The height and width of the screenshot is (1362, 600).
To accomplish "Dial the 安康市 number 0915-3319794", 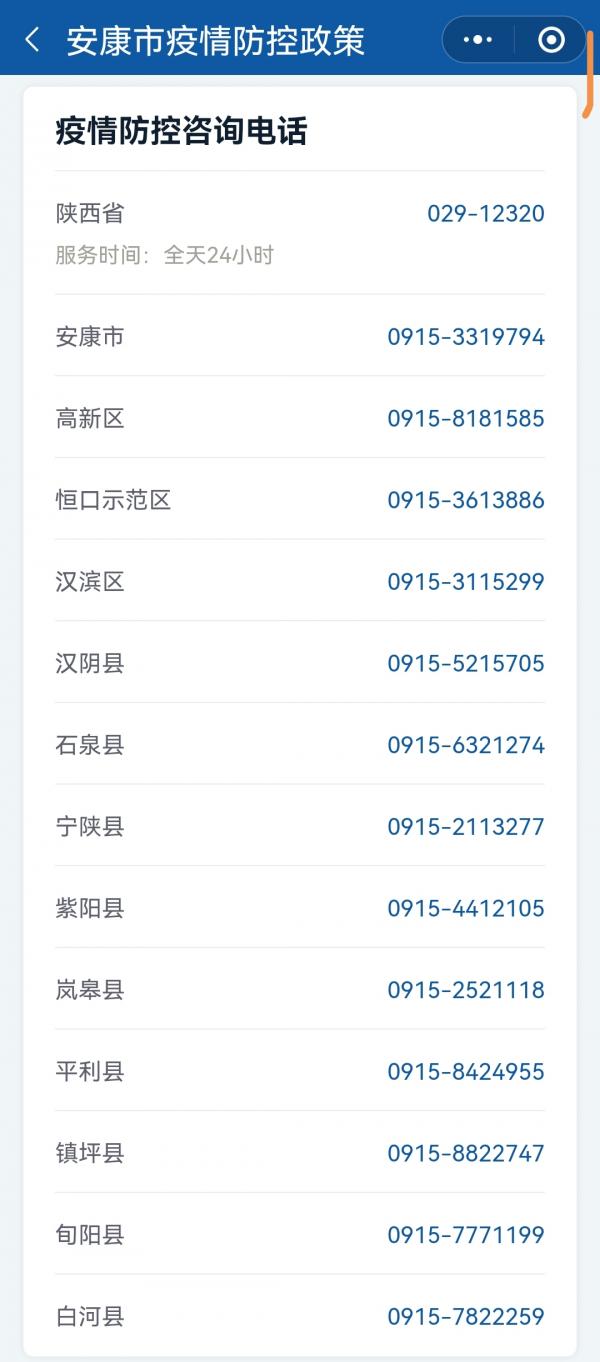I will point(466,337).
